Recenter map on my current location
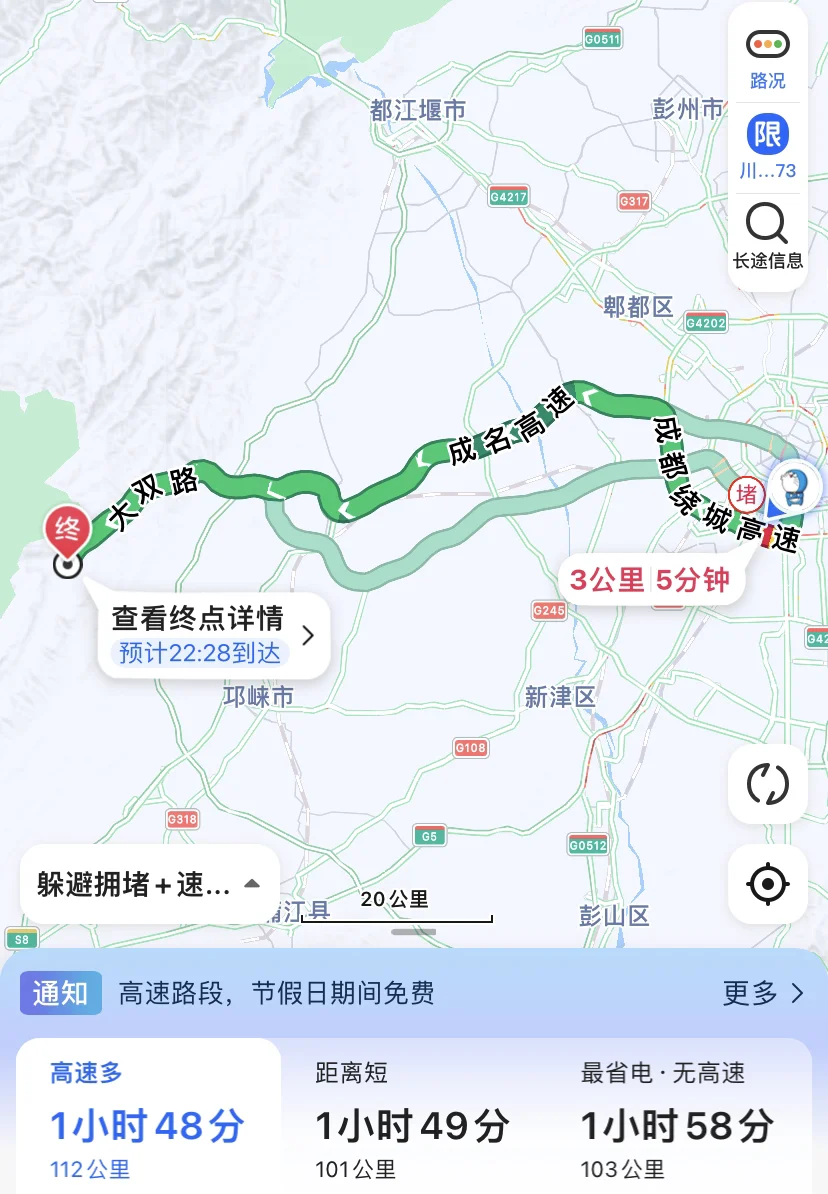The height and width of the screenshot is (1194, 828). pyautogui.click(x=767, y=884)
